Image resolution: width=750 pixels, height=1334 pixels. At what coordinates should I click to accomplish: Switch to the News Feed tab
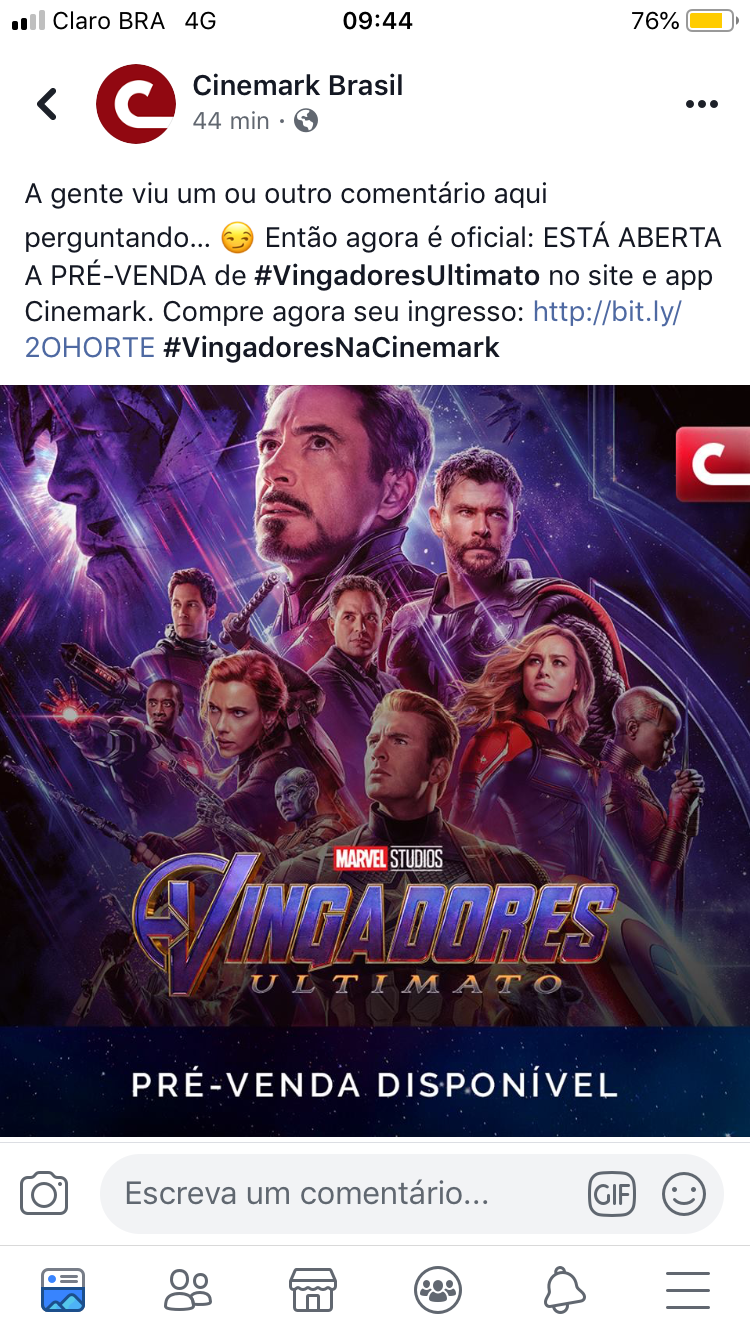[63, 1290]
